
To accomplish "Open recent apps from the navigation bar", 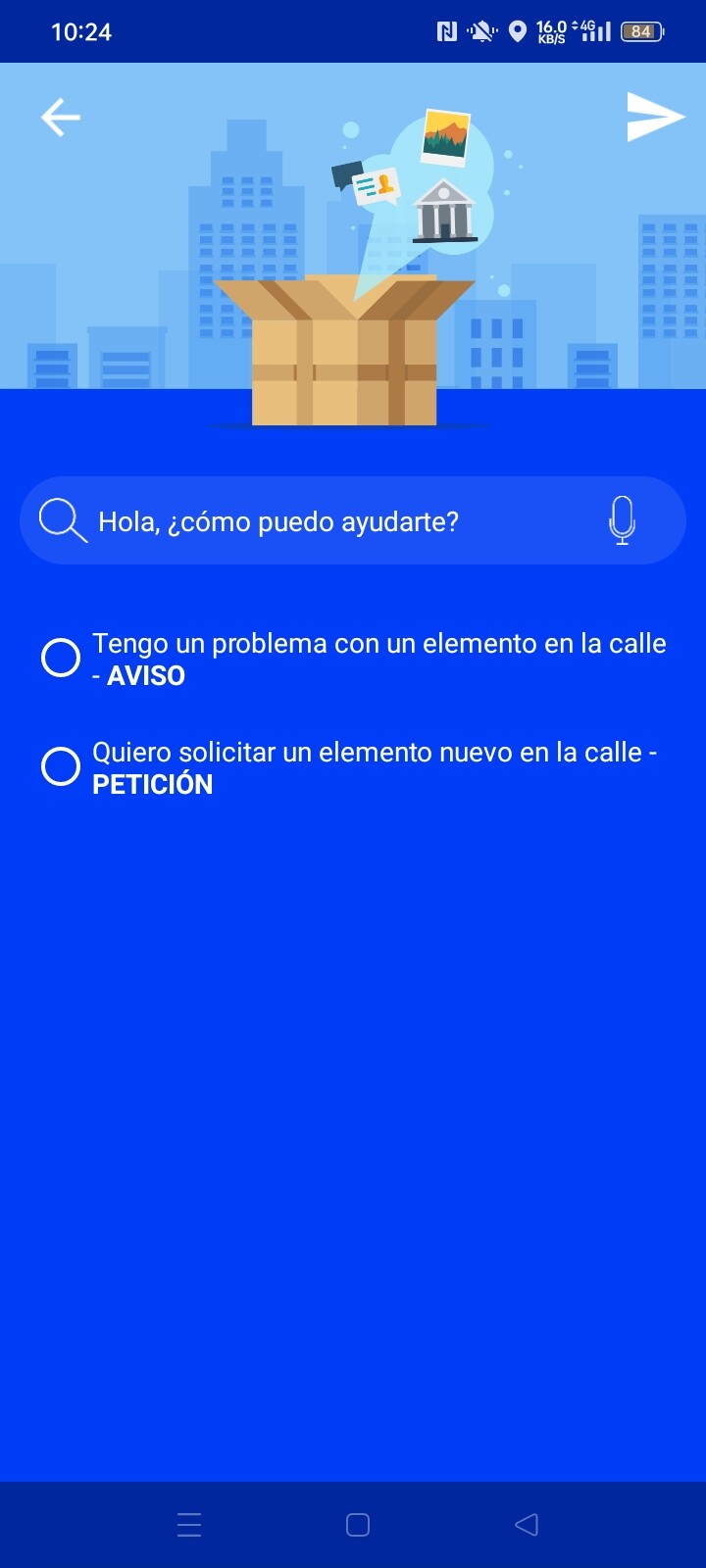I will [x=189, y=1525].
